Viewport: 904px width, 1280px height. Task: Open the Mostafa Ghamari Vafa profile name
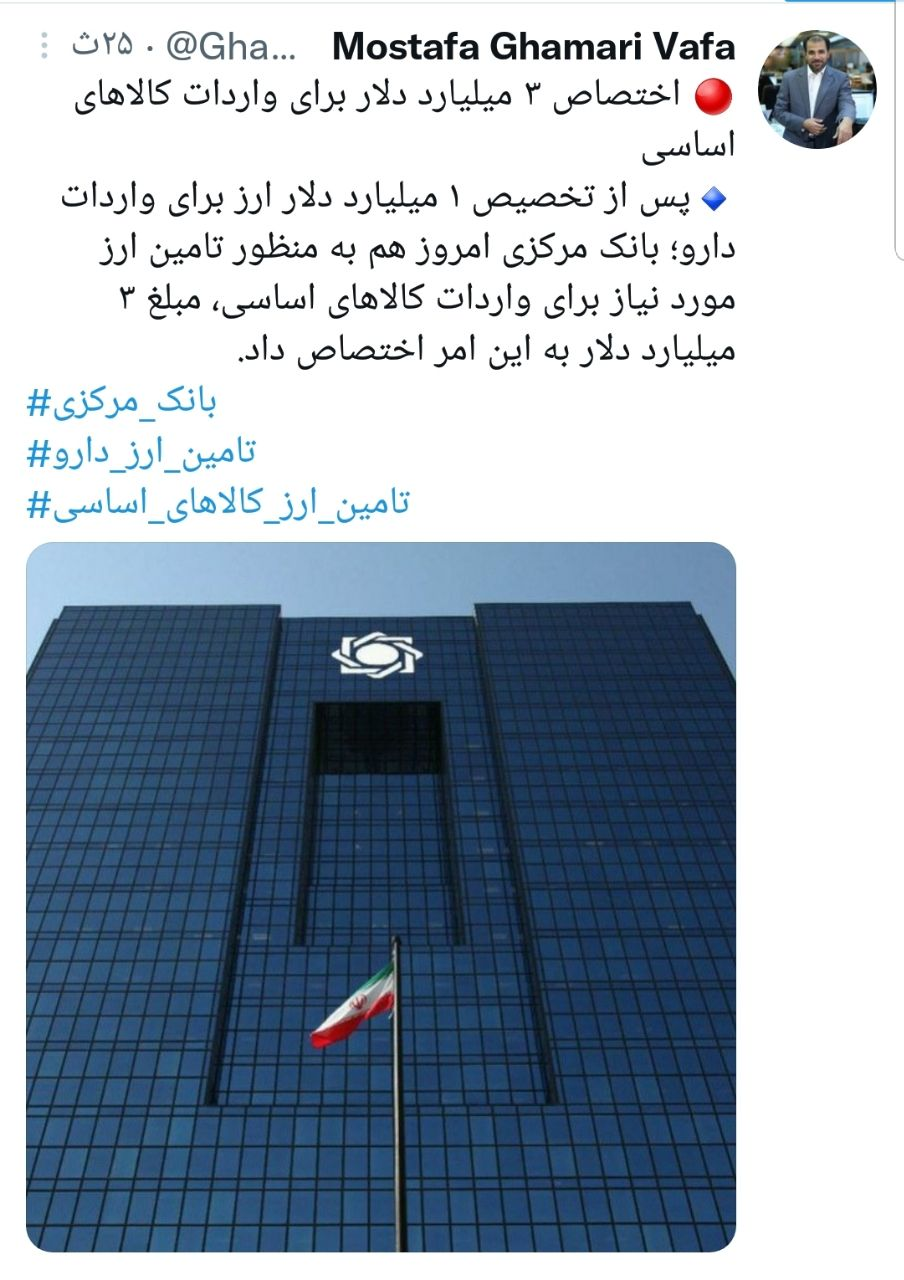[x=533, y=46]
